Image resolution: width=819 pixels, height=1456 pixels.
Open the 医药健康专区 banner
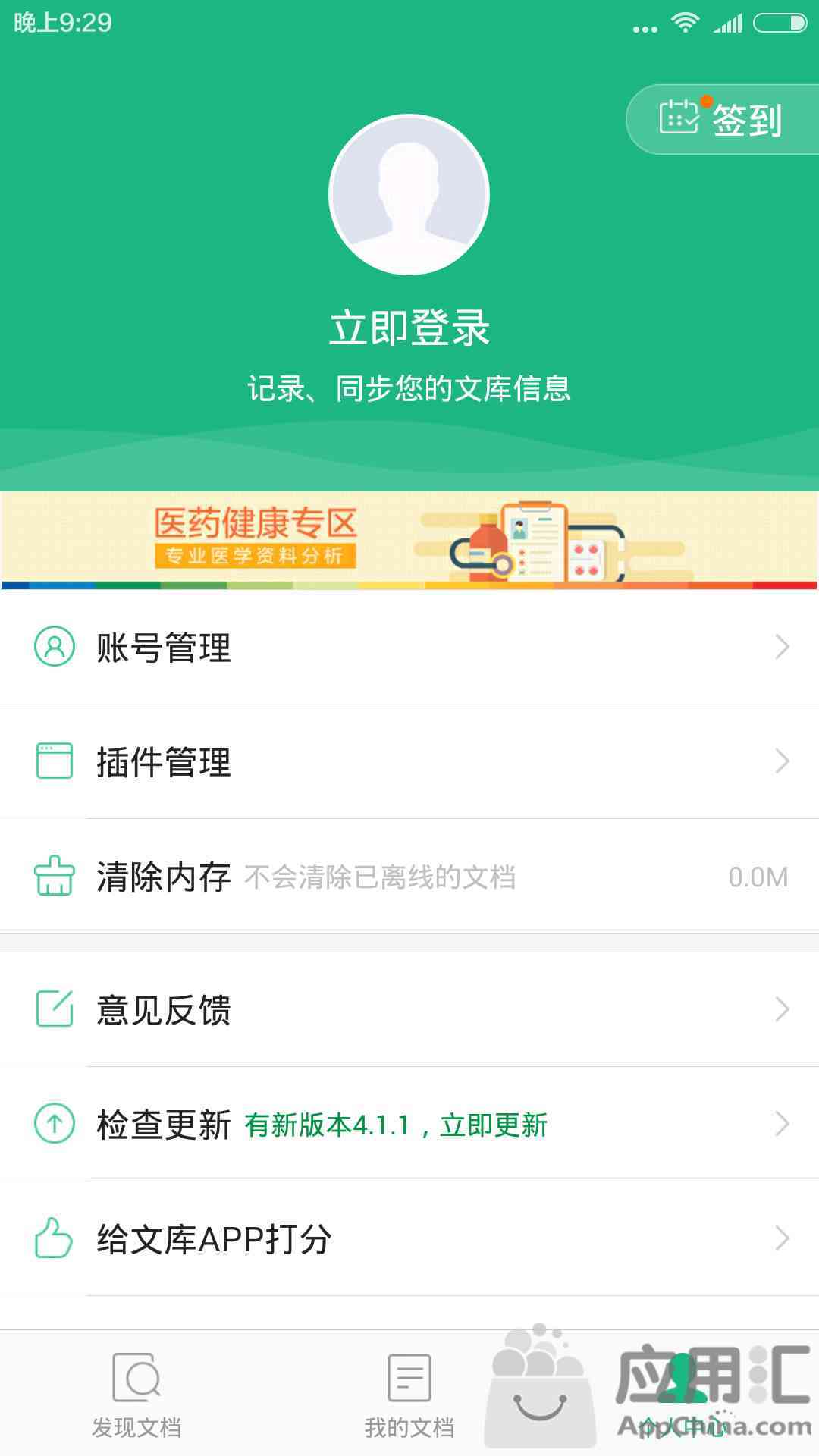tap(409, 540)
